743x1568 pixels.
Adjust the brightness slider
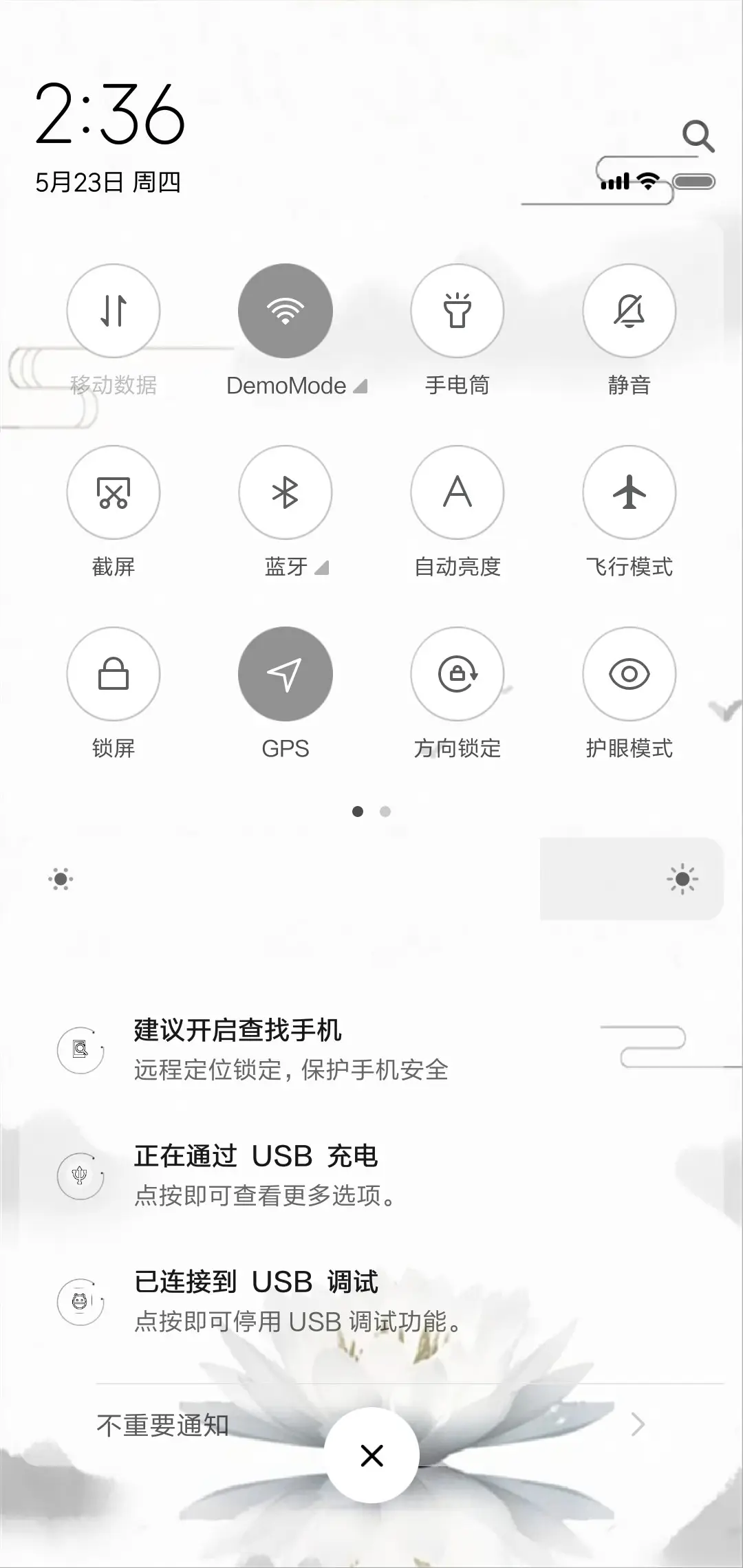pos(371,879)
